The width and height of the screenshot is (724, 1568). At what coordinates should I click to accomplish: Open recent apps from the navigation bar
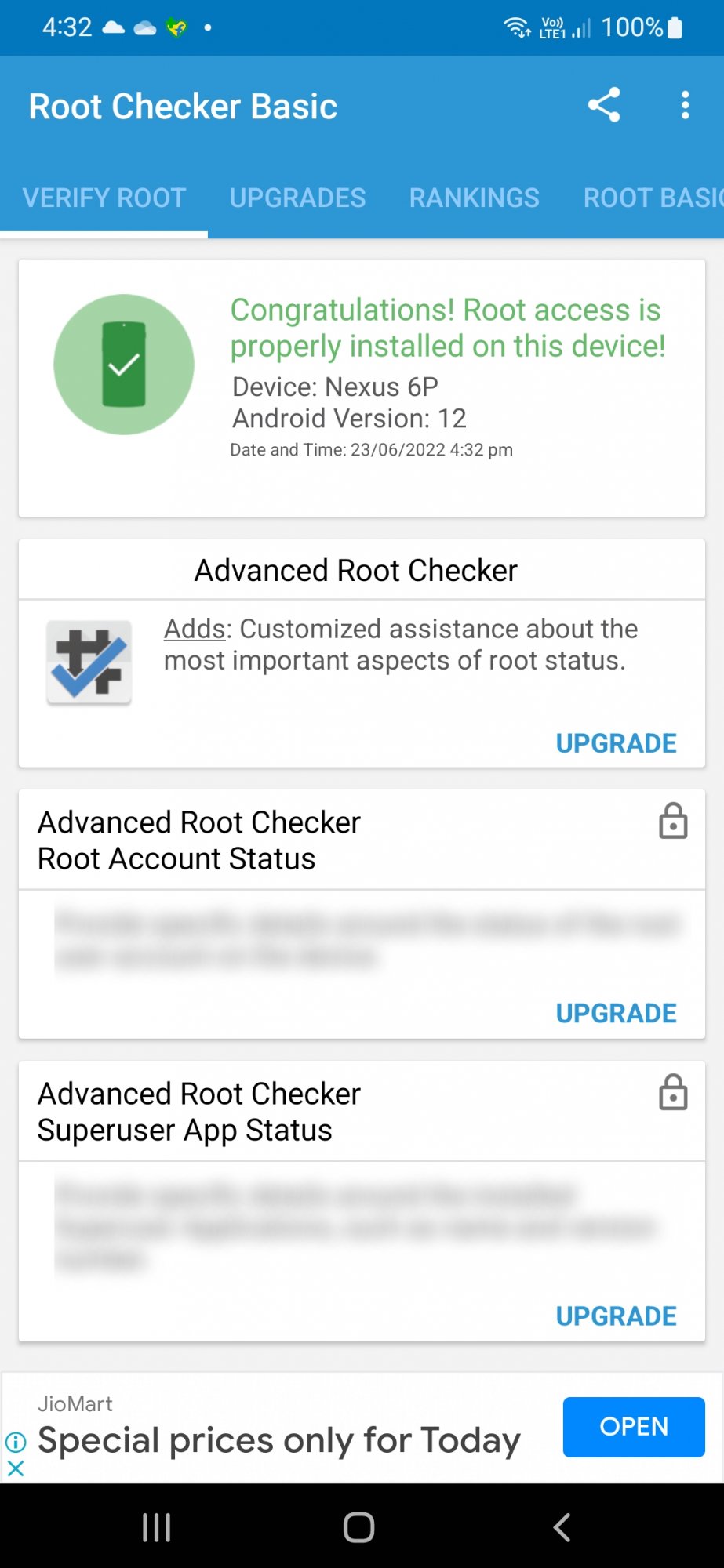[x=157, y=1527]
